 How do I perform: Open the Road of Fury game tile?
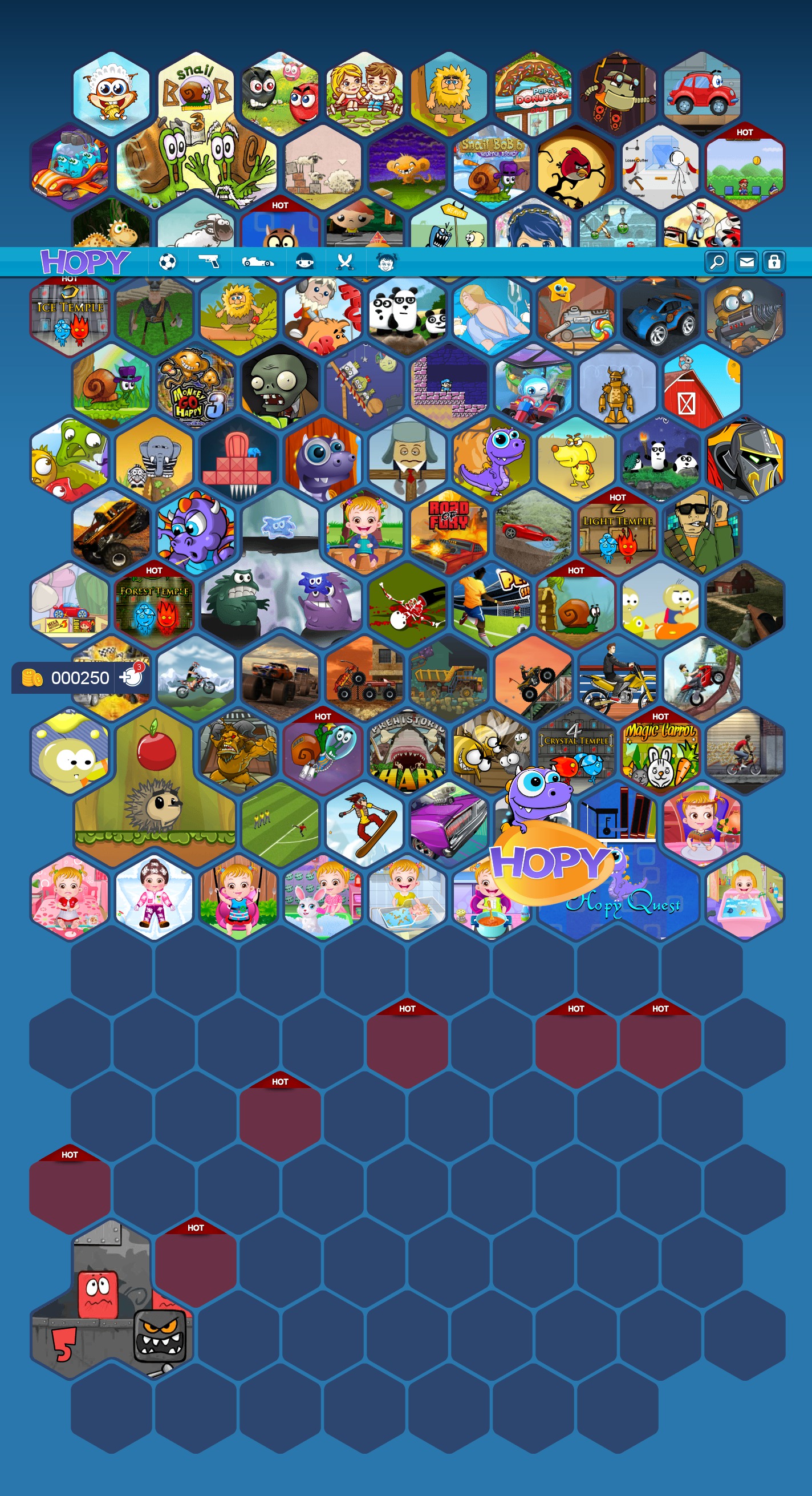[449, 532]
